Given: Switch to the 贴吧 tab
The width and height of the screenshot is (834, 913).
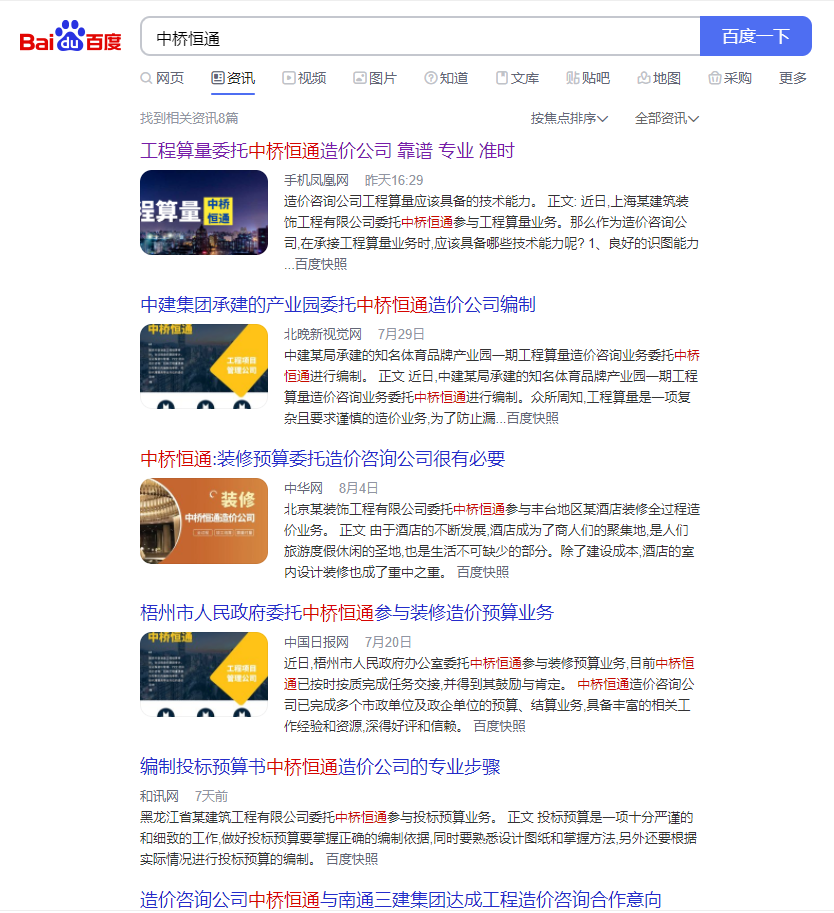Looking at the screenshot, I should pyautogui.click(x=588, y=78).
